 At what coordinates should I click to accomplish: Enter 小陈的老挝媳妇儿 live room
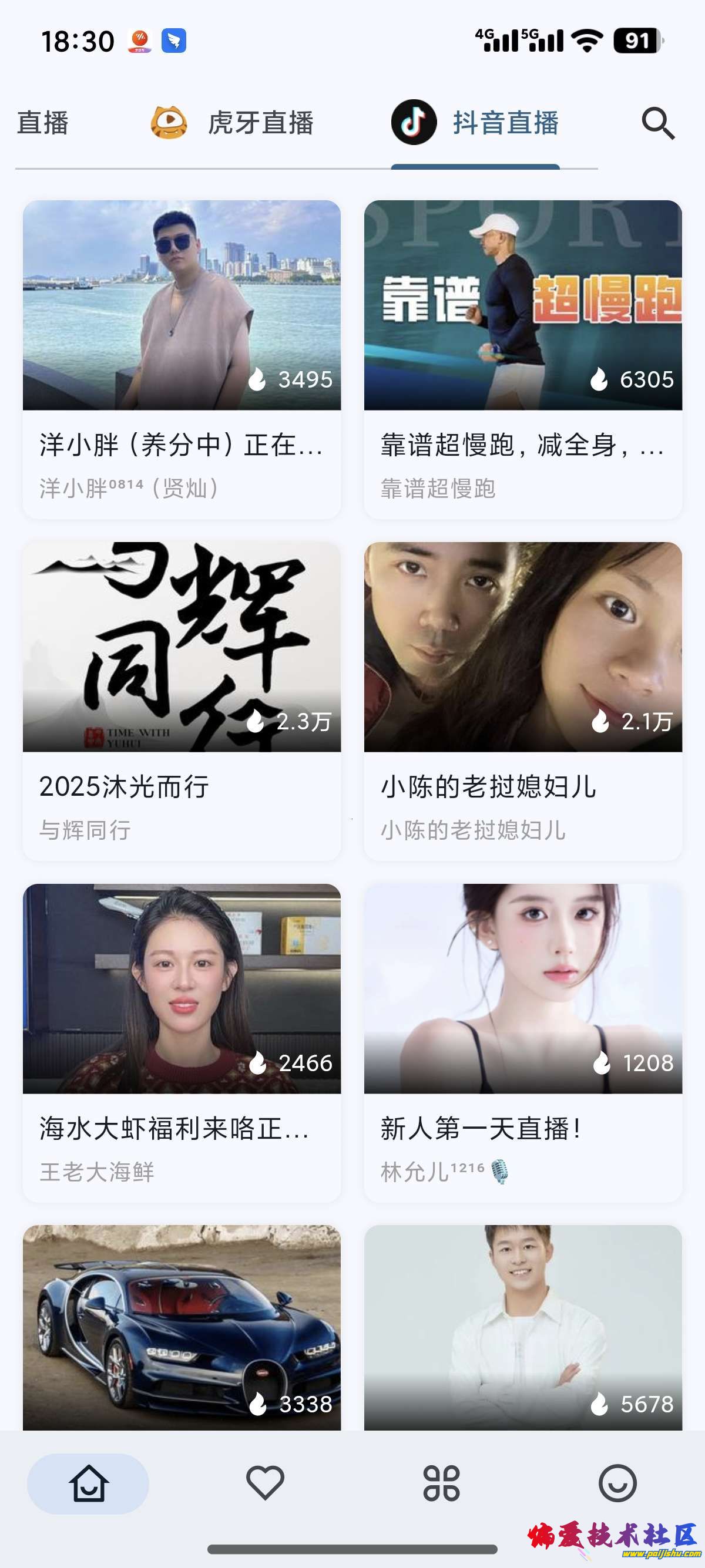coord(522,700)
